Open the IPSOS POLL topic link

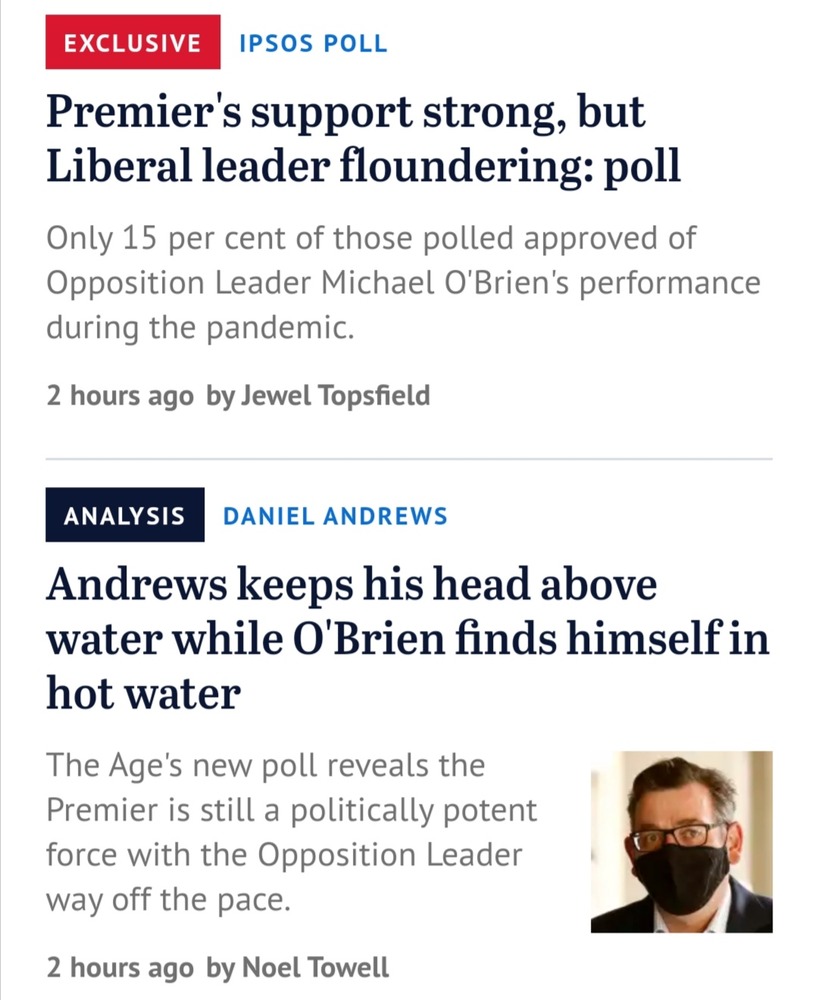(313, 43)
